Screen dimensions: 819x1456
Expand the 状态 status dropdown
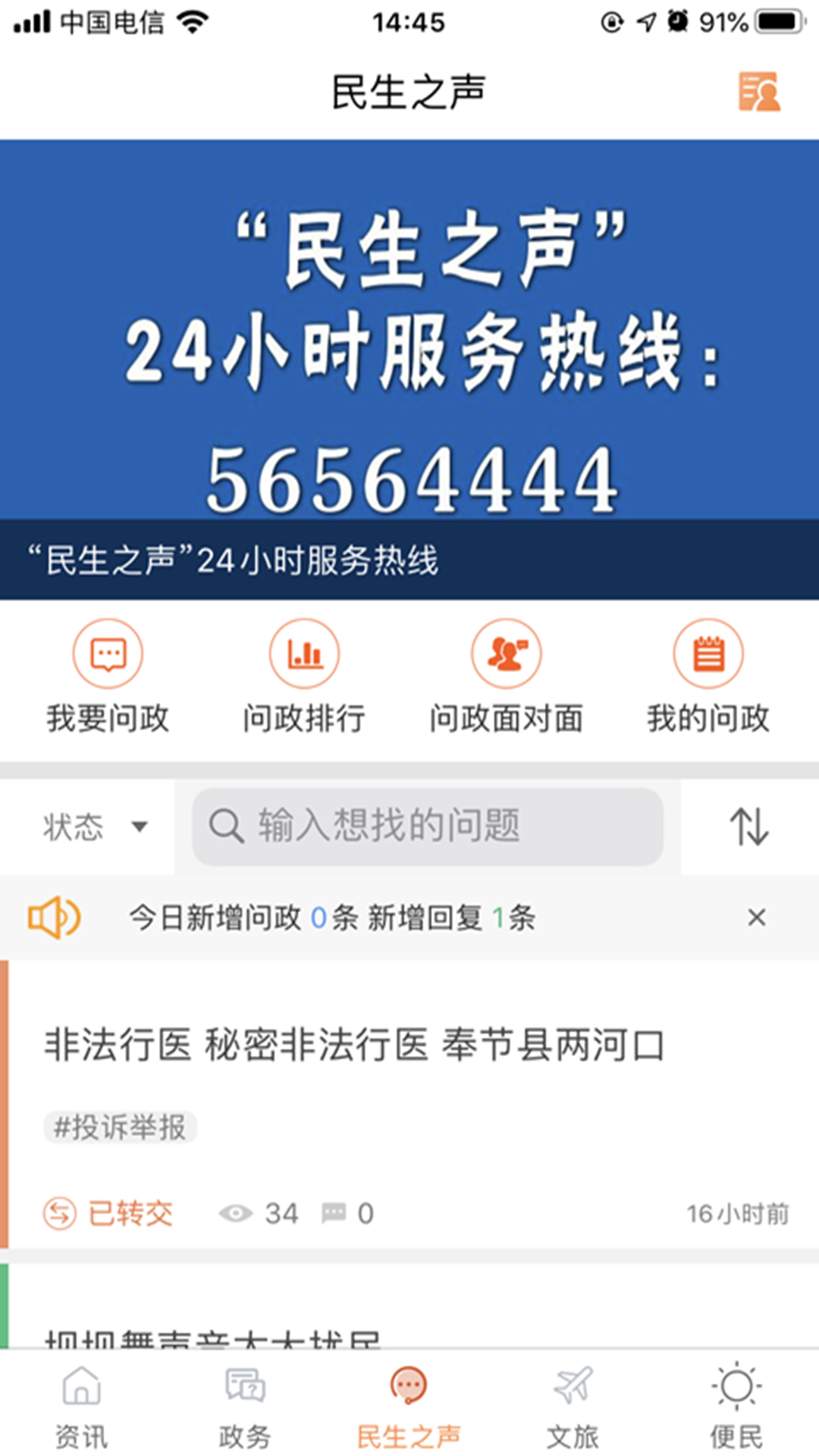(x=95, y=827)
